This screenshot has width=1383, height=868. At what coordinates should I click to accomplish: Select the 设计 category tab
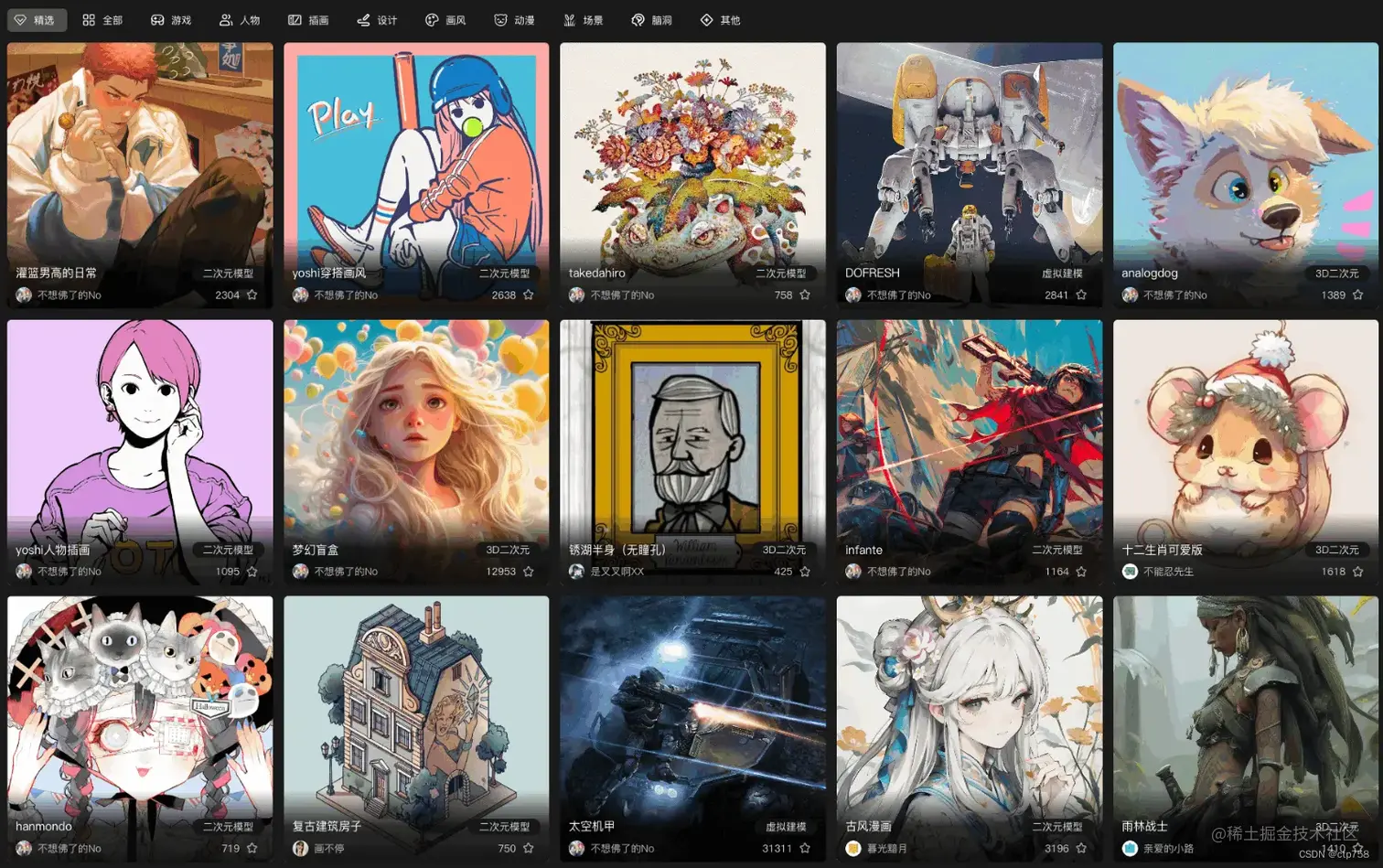click(377, 20)
